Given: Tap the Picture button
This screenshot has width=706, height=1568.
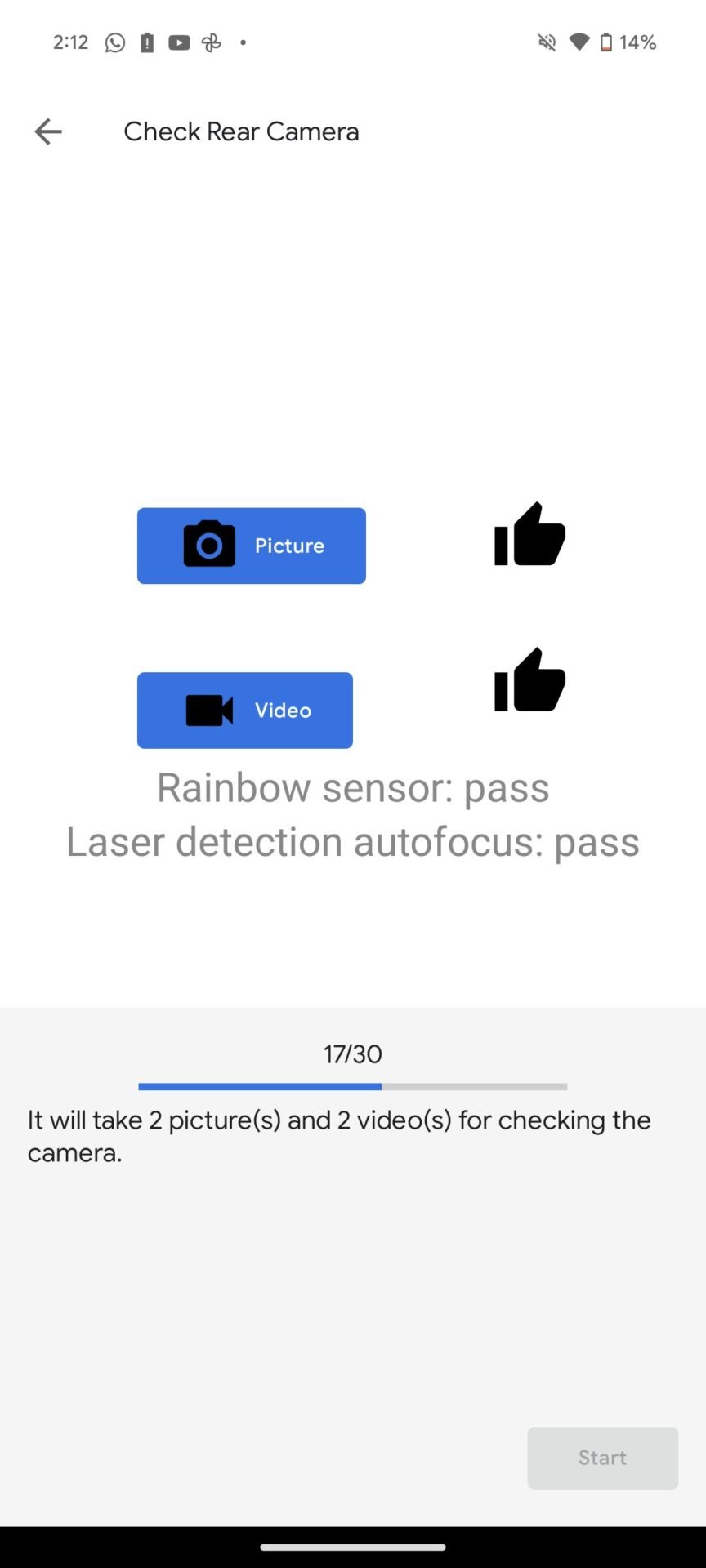Looking at the screenshot, I should (252, 546).
